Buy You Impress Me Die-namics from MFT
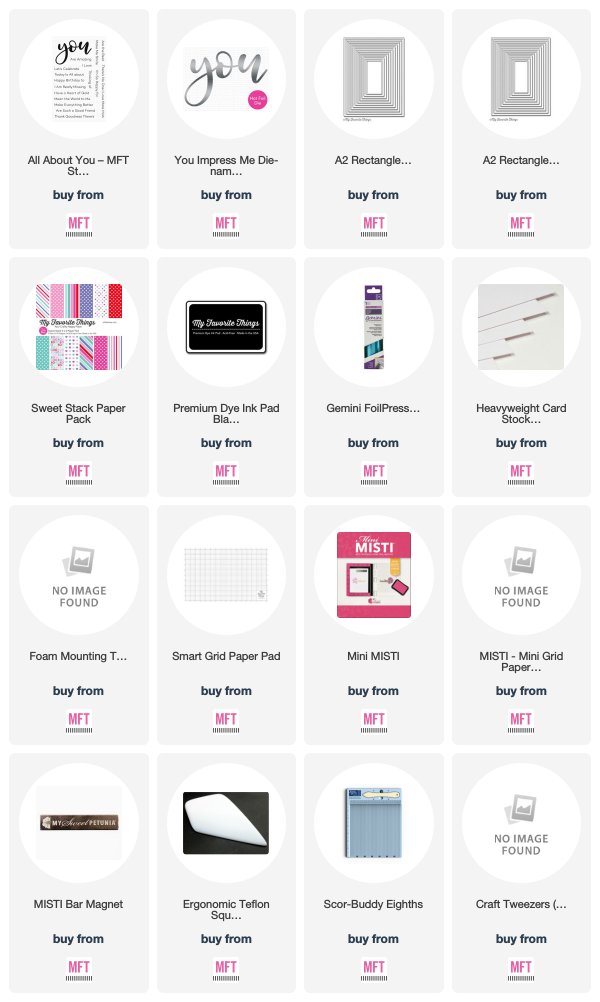This screenshot has height=1002, width=600. (x=226, y=224)
